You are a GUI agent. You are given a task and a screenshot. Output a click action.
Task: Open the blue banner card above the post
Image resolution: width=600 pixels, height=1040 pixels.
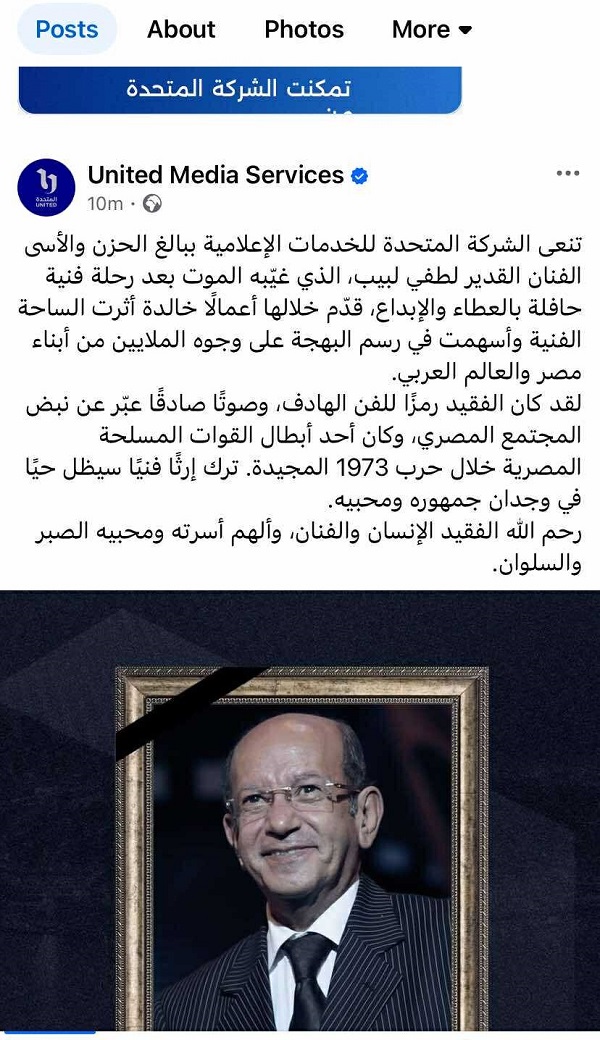240,90
